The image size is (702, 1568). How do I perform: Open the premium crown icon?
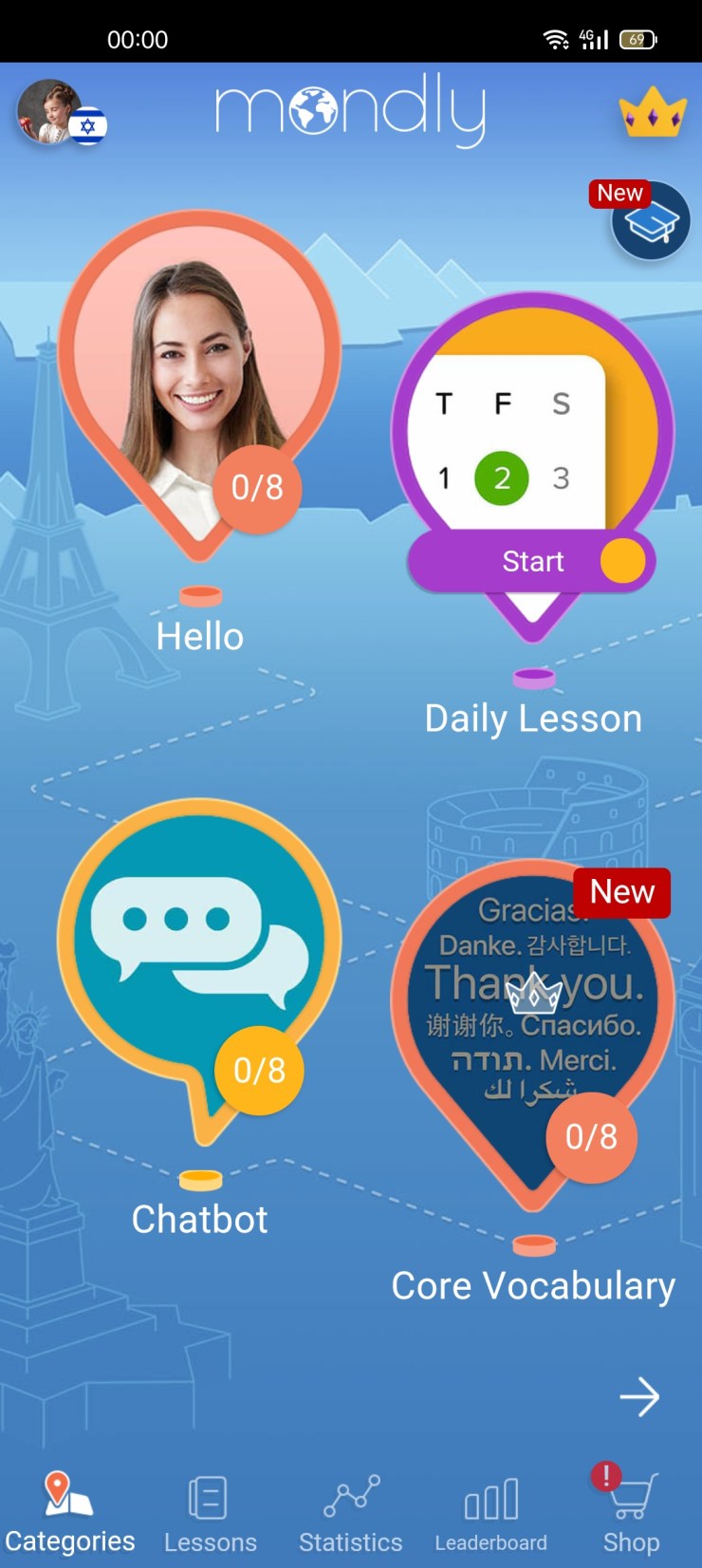click(652, 114)
